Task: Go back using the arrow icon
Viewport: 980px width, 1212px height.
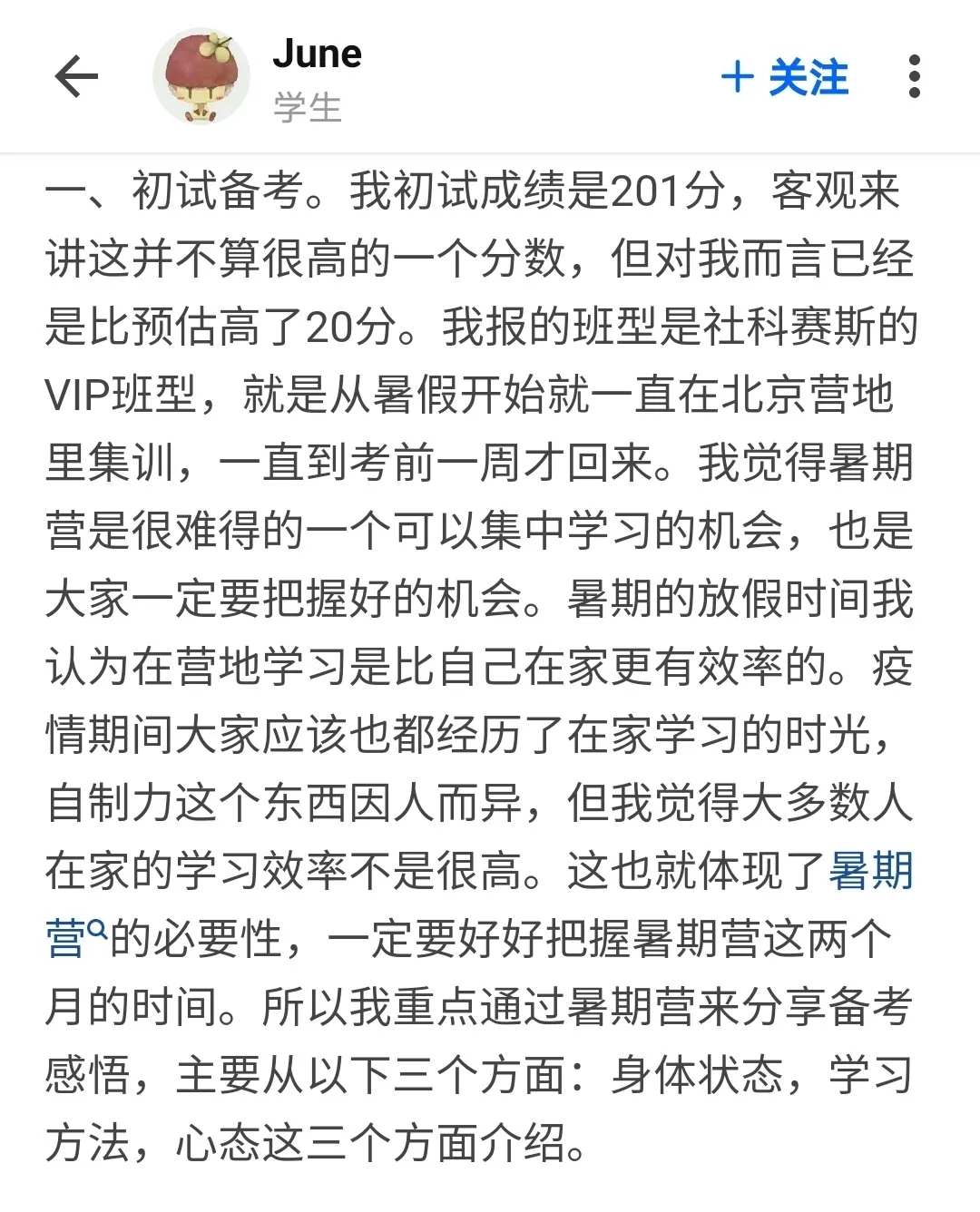Action: [x=76, y=77]
